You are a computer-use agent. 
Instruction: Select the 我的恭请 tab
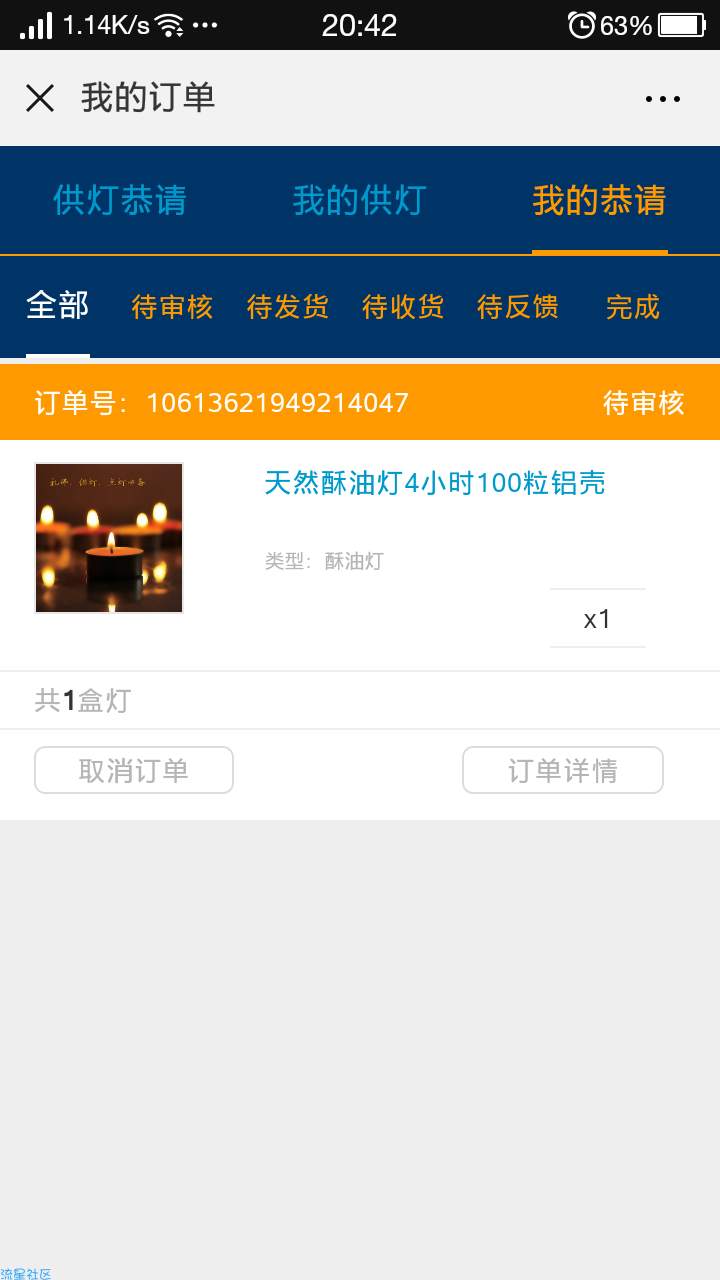pyautogui.click(x=600, y=200)
